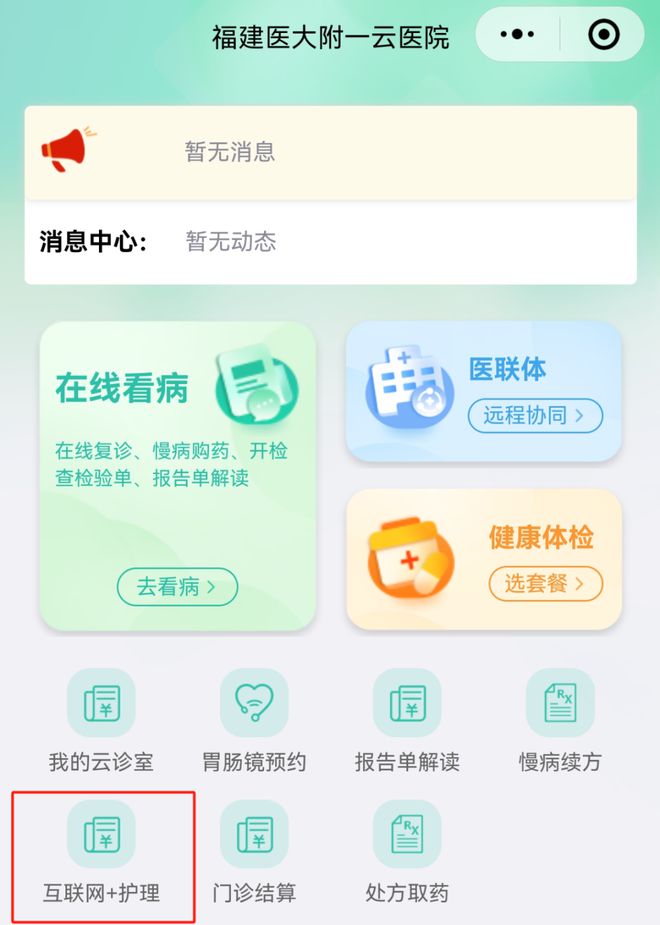Viewport: 660px width, 925px height.
Task: Open 处方取药
Action: (407, 853)
